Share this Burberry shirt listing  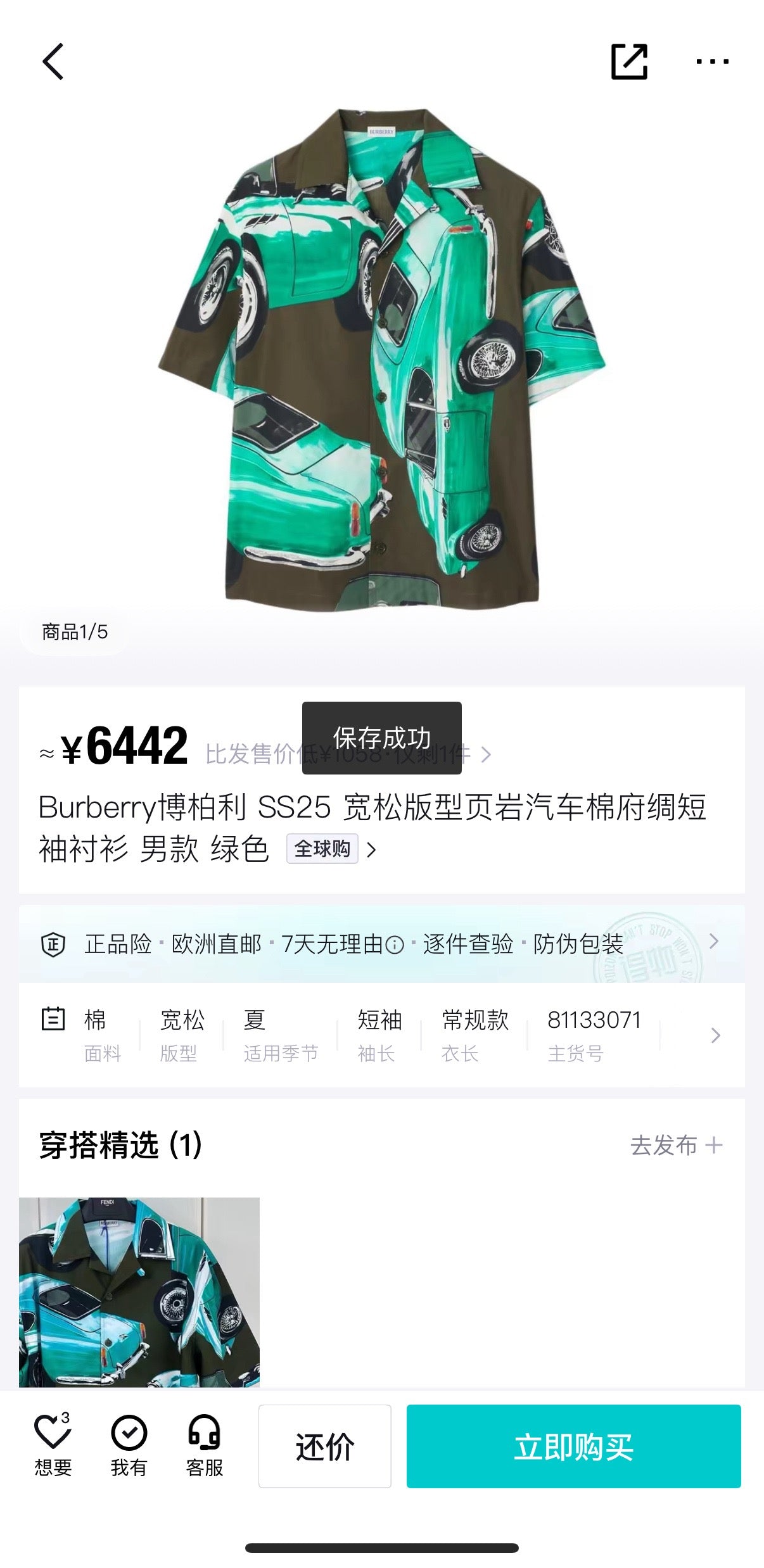pos(628,61)
